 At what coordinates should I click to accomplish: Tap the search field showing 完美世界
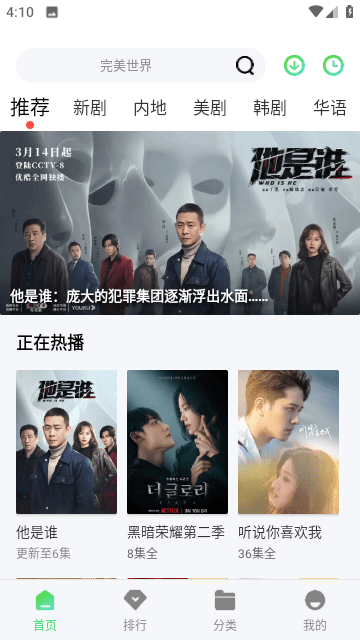[141, 66]
